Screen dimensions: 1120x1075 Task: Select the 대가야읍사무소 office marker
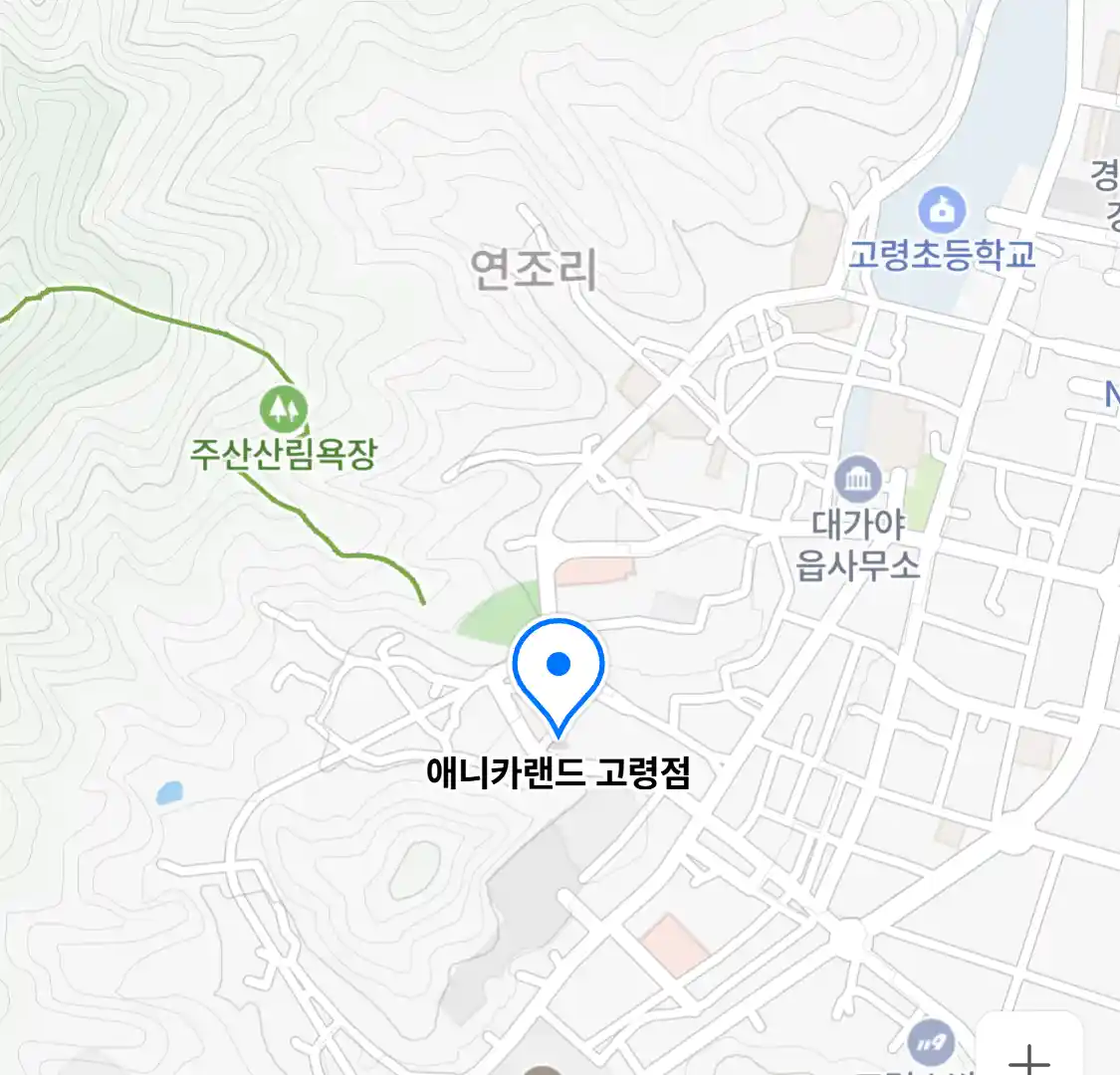click(x=857, y=481)
